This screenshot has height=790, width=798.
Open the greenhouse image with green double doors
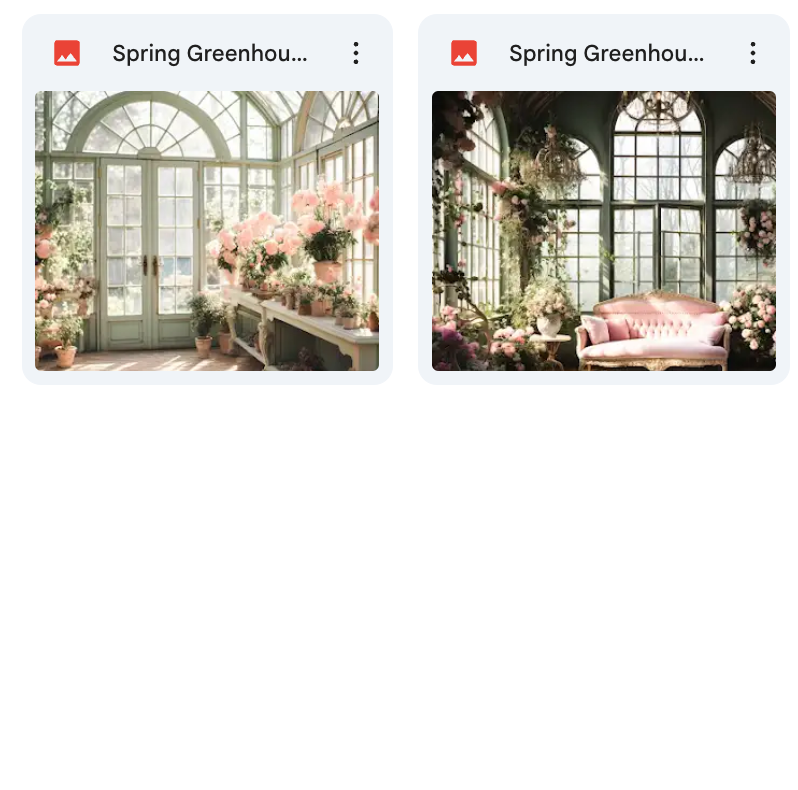(207, 231)
